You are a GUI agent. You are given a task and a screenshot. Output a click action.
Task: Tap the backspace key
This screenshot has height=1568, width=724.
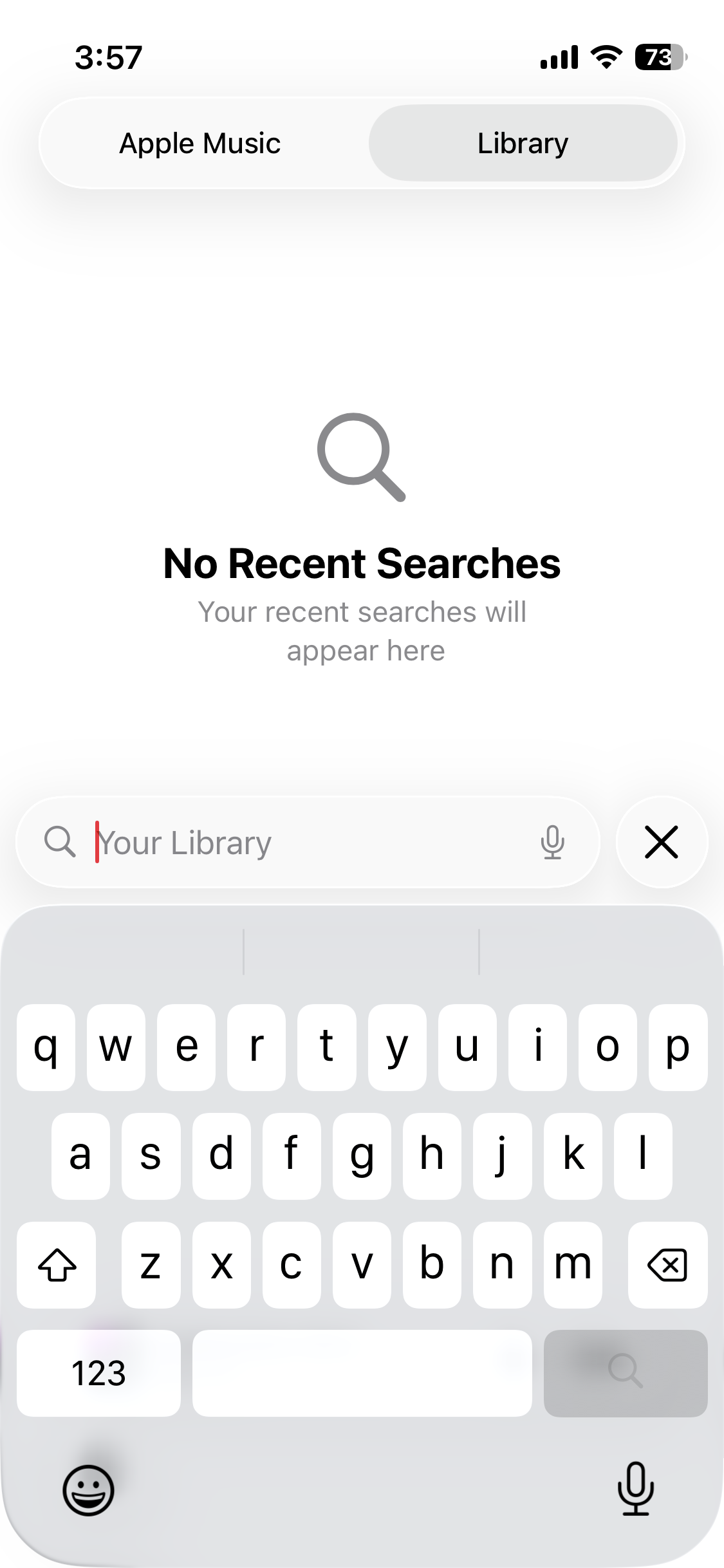(x=667, y=1265)
